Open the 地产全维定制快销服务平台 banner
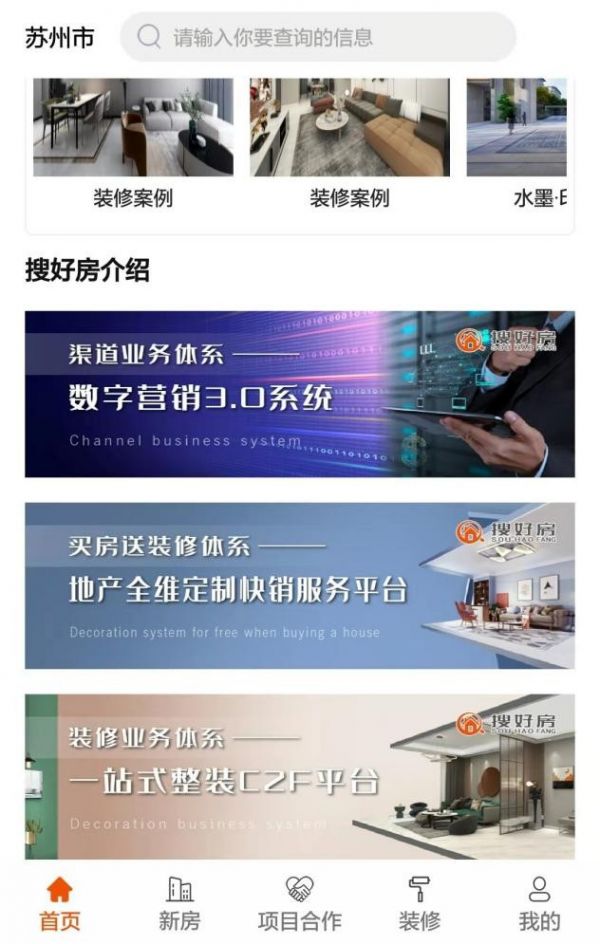The image size is (600, 944). pyautogui.click(x=300, y=585)
